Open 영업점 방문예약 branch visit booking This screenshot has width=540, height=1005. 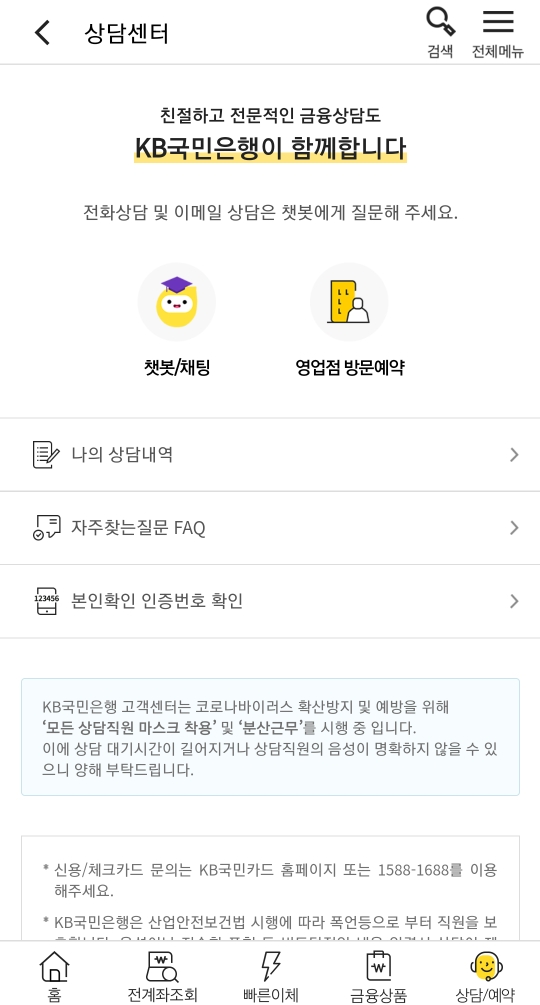349,319
